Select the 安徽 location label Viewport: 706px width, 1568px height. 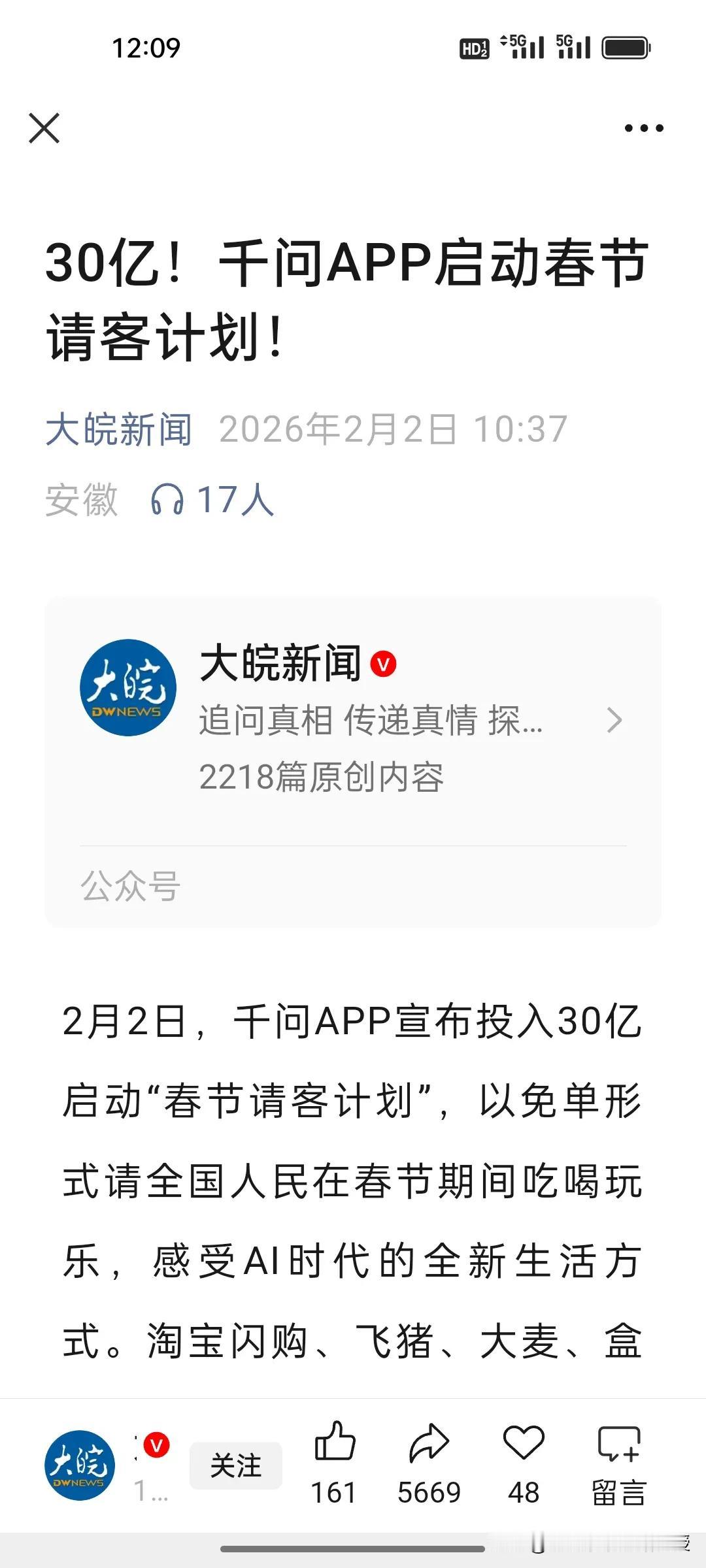(x=82, y=500)
